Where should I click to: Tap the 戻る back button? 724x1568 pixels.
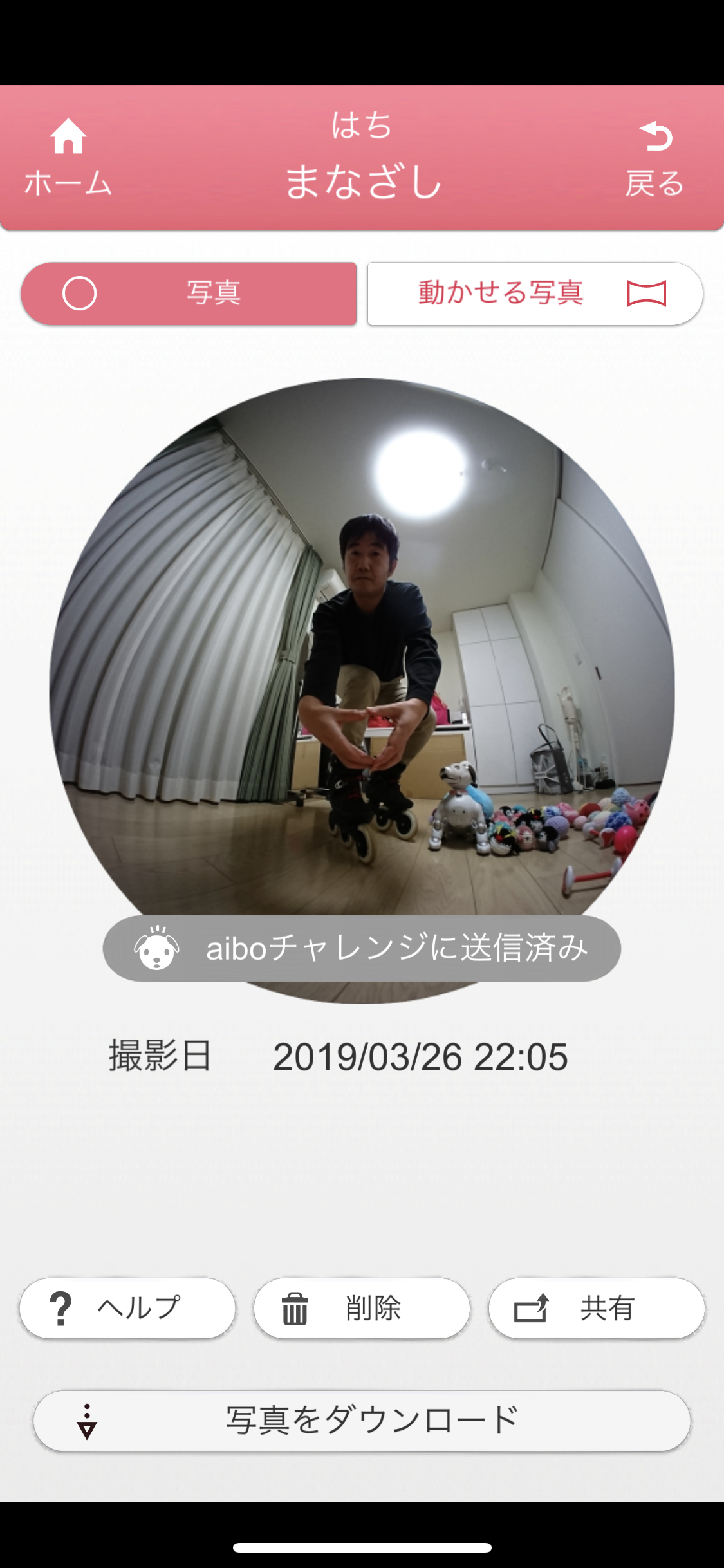654,158
